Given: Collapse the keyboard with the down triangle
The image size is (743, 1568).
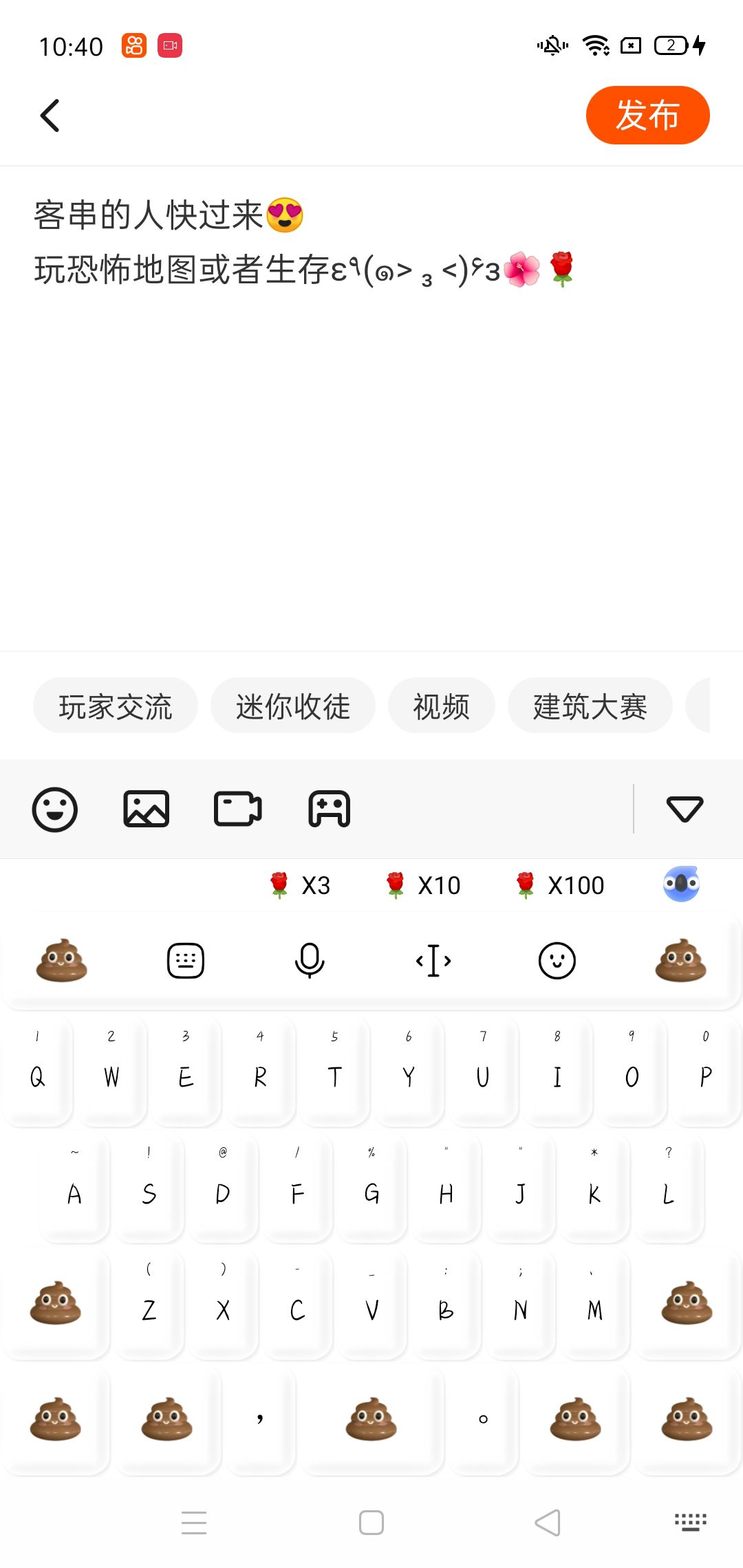Looking at the screenshot, I should pyautogui.click(x=685, y=809).
